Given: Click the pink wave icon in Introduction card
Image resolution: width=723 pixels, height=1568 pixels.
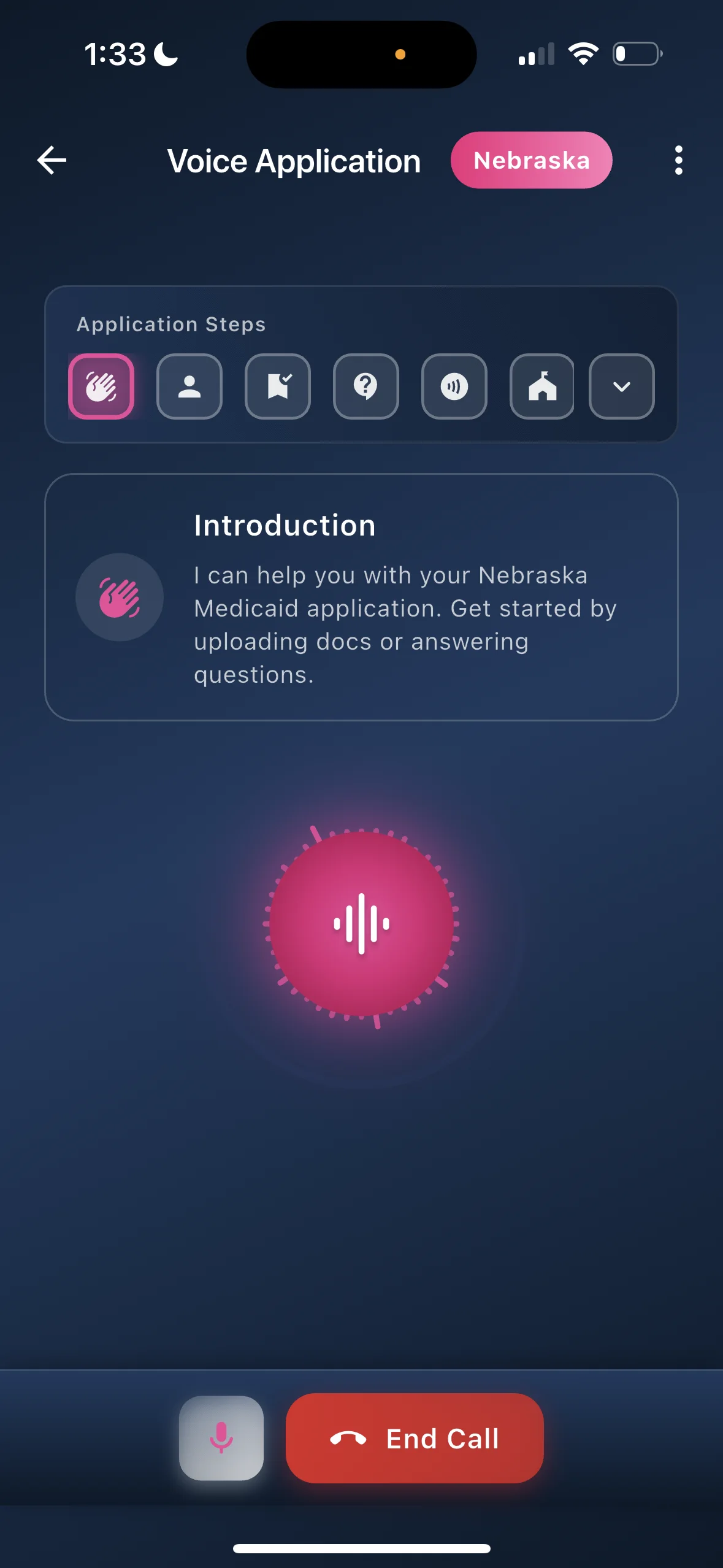Looking at the screenshot, I should 120,597.
